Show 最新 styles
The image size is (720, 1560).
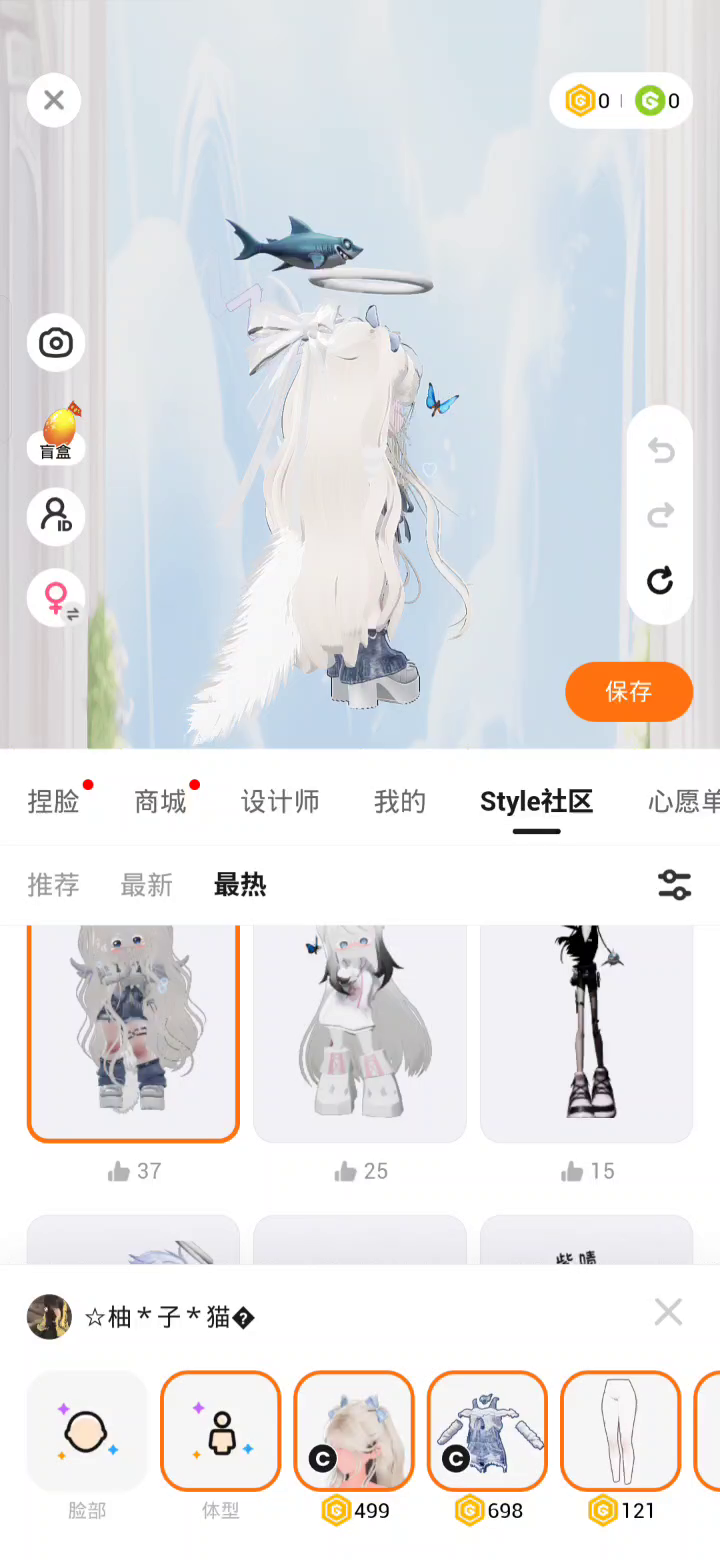146,885
